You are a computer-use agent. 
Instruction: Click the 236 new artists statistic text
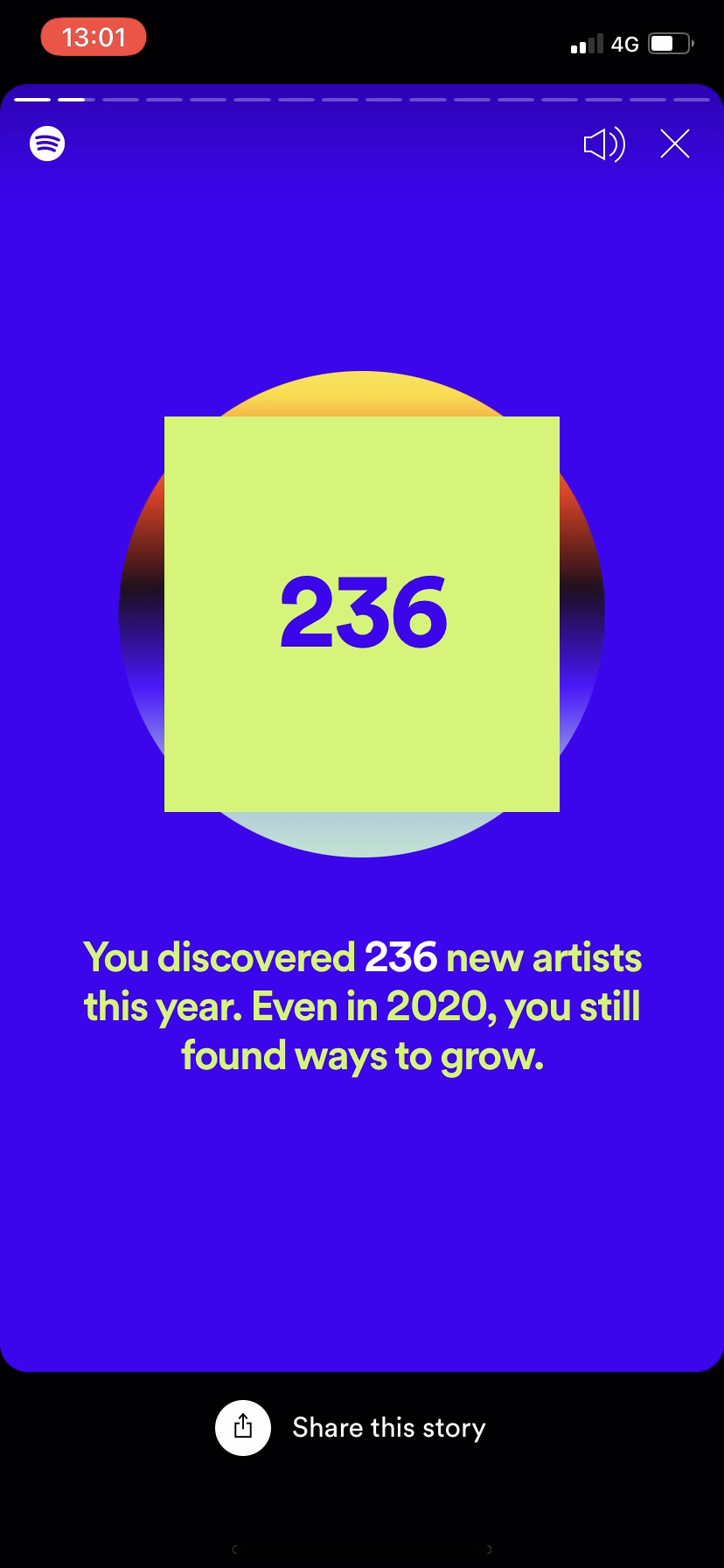pyautogui.click(x=361, y=1006)
